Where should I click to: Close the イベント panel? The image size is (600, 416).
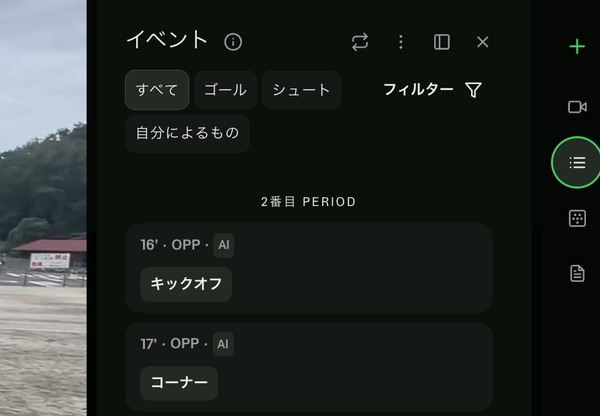[483, 42]
